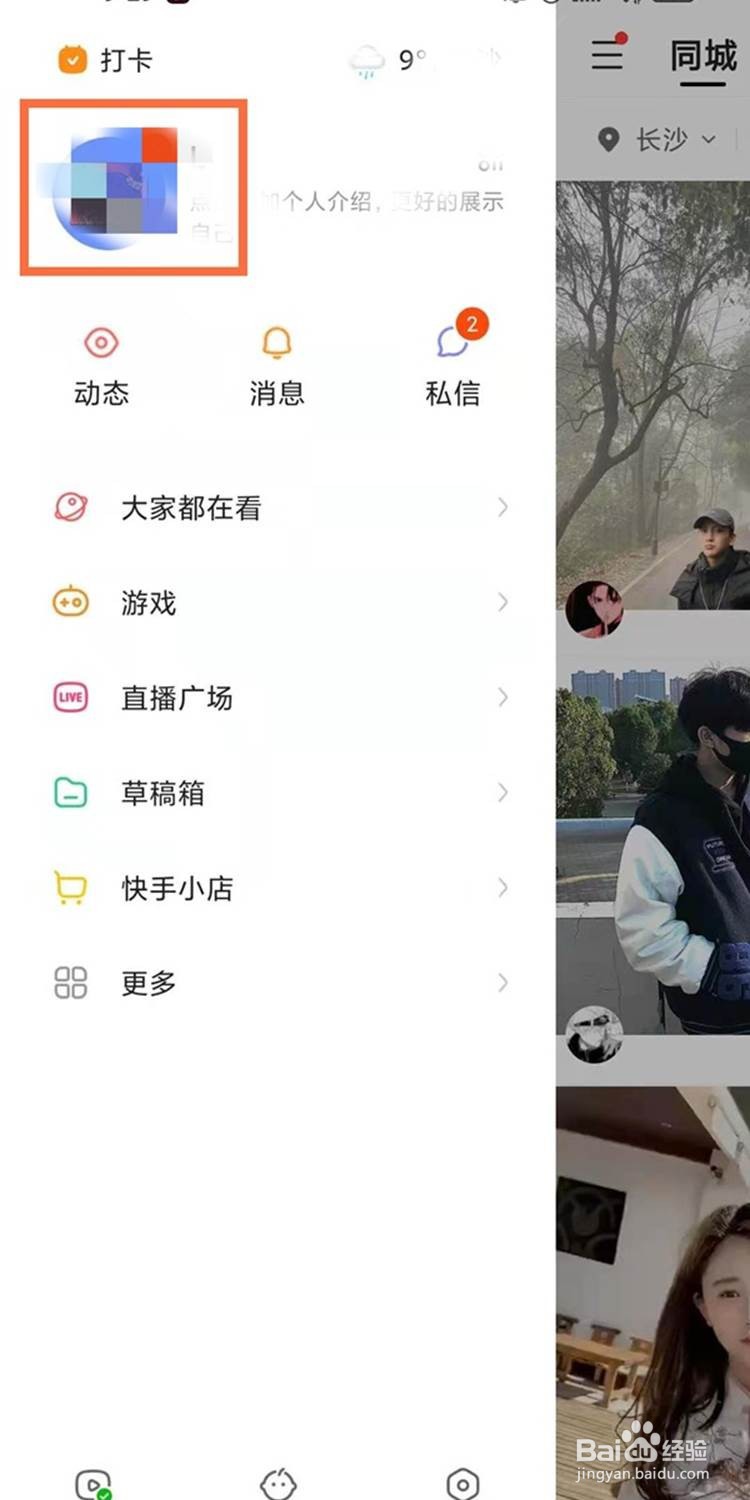Open 私信 private messages icon

[452, 344]
